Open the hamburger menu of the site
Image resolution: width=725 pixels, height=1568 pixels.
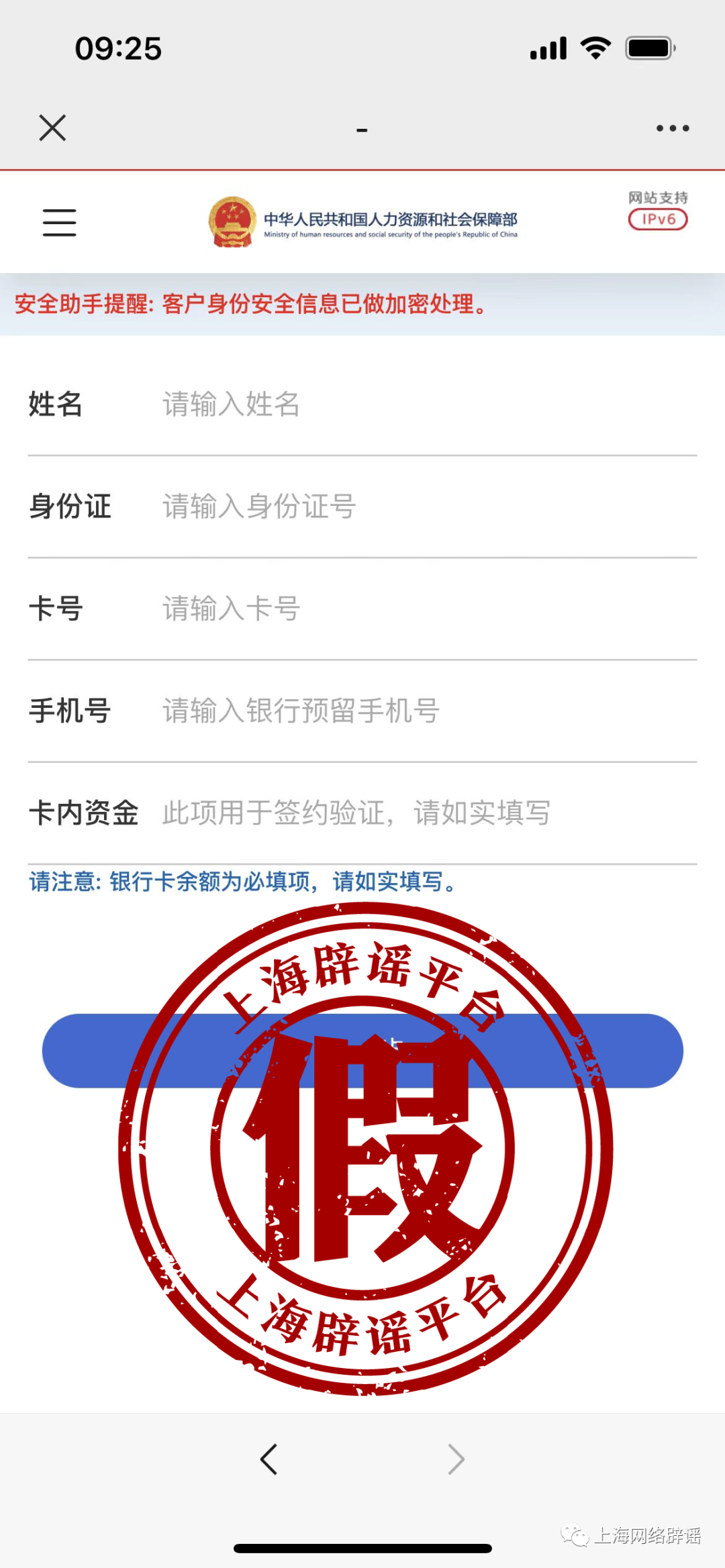tap(59, 222)
